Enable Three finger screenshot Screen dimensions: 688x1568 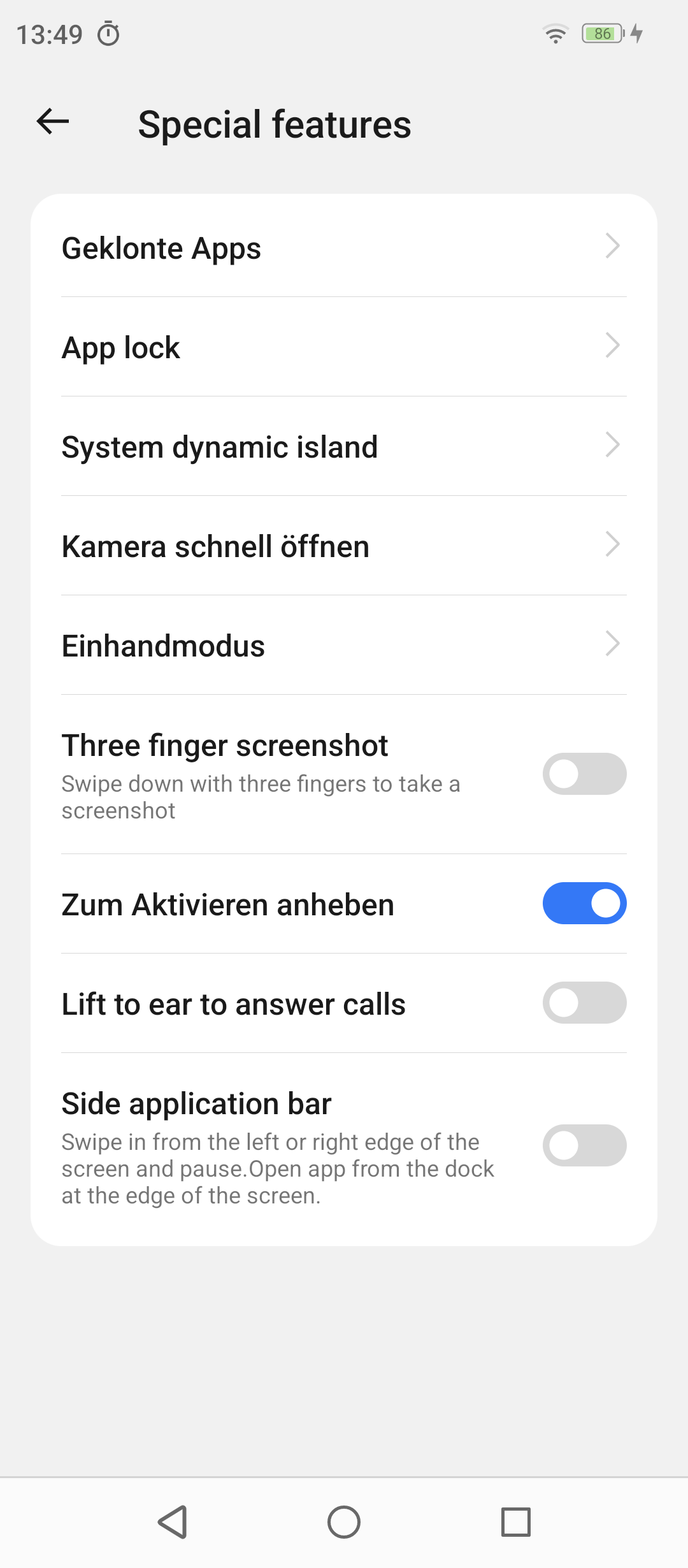pyautogui.click(x=584, y=774)
